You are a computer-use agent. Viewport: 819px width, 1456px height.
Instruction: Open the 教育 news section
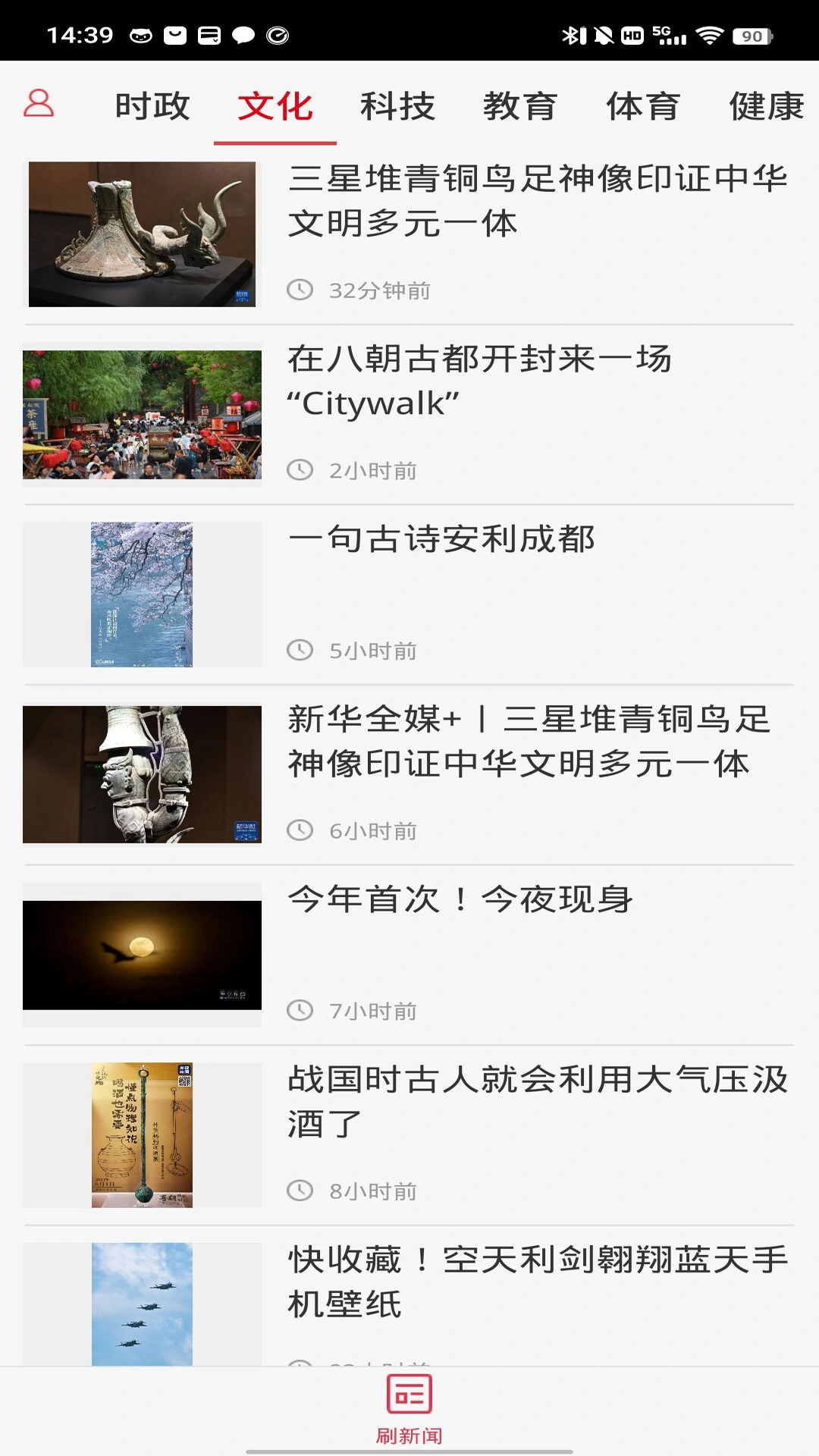(x=520, y=106)
